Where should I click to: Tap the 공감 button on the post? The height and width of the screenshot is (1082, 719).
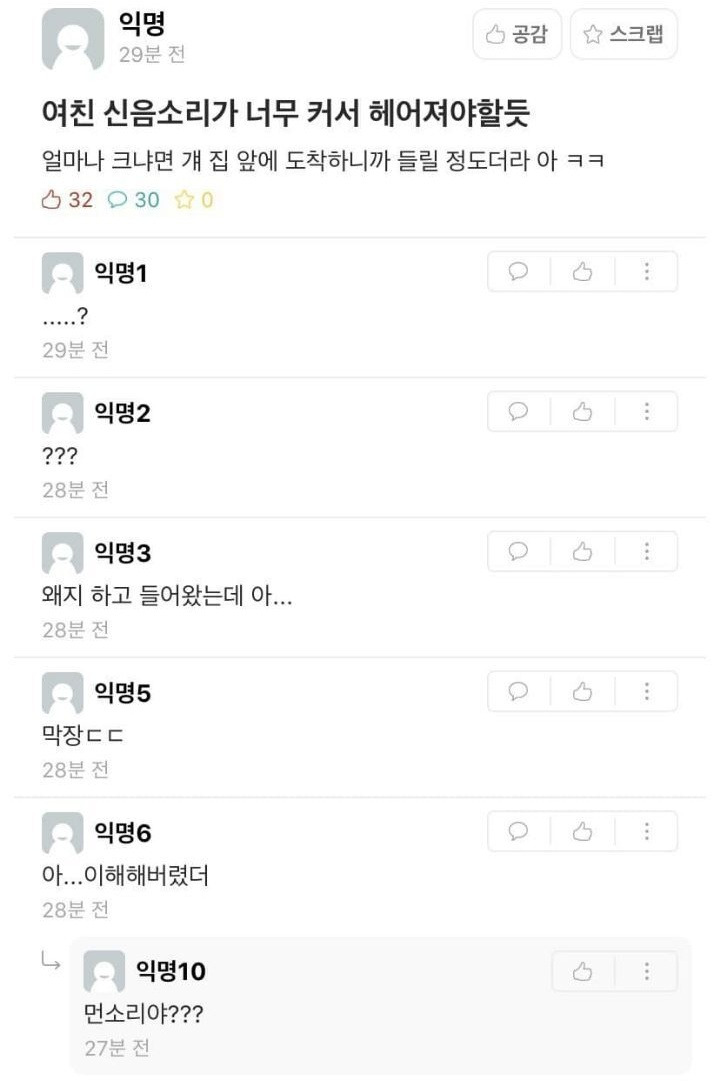[516, 35]
